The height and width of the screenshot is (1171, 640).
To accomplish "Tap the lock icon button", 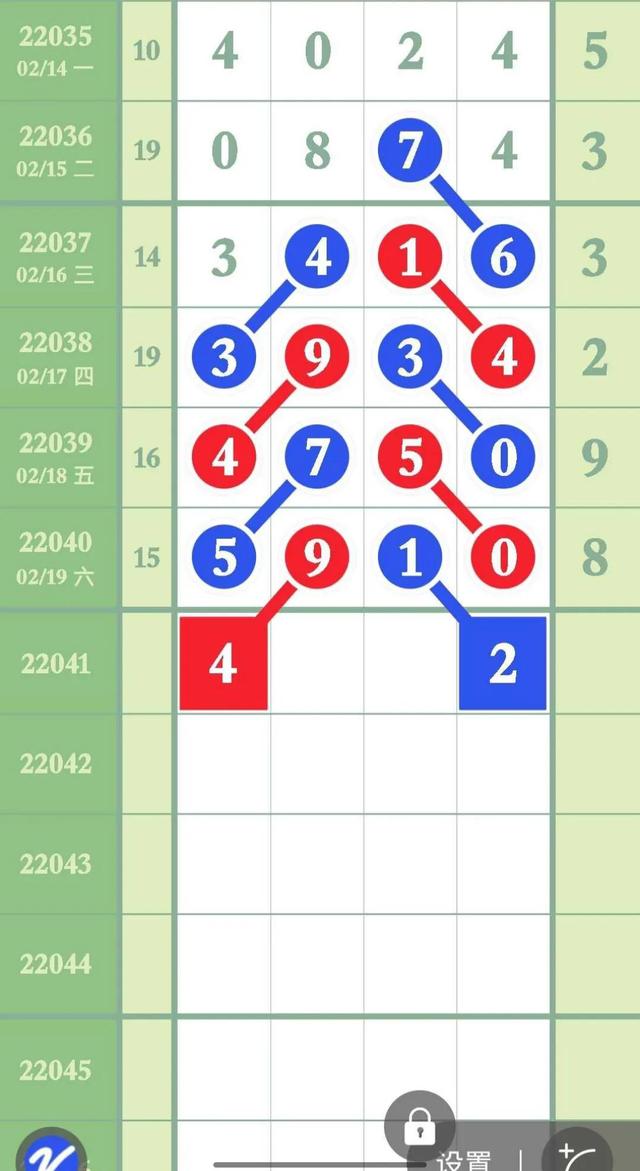I will pos(419,1128).
